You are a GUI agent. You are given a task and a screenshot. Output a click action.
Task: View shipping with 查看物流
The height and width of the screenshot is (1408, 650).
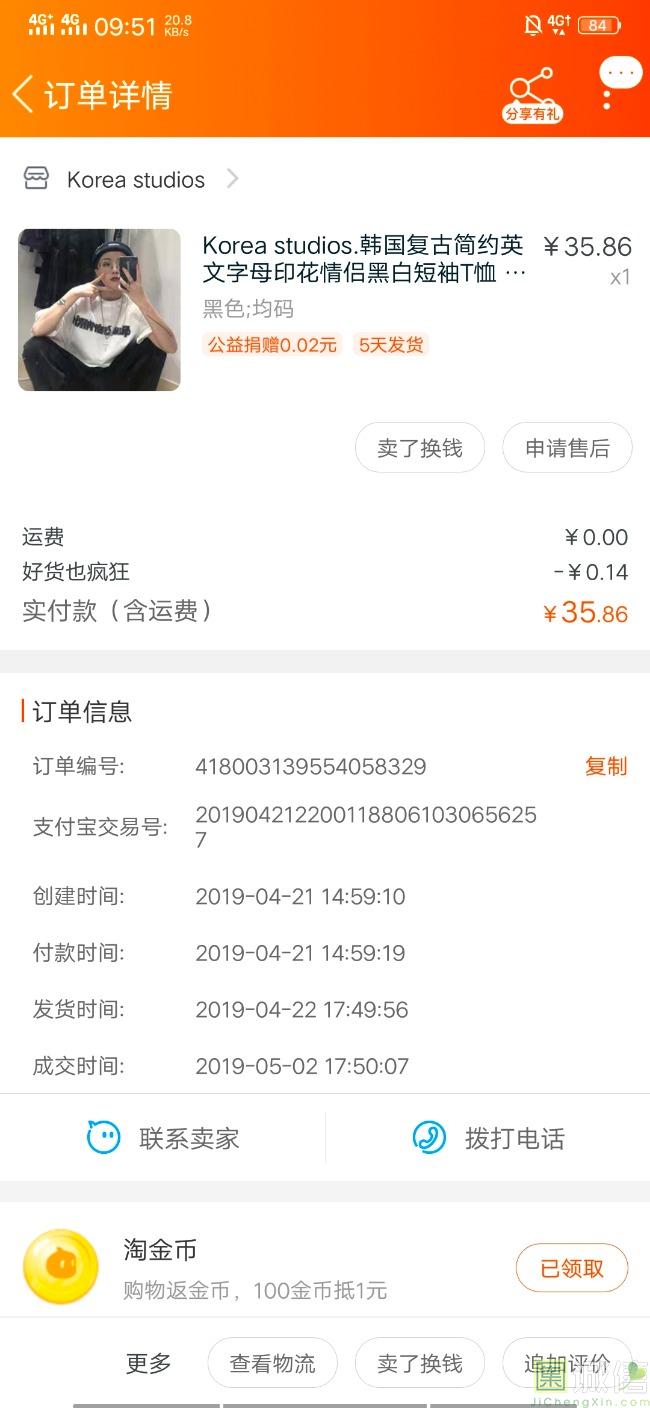(x=272, y=1363)
